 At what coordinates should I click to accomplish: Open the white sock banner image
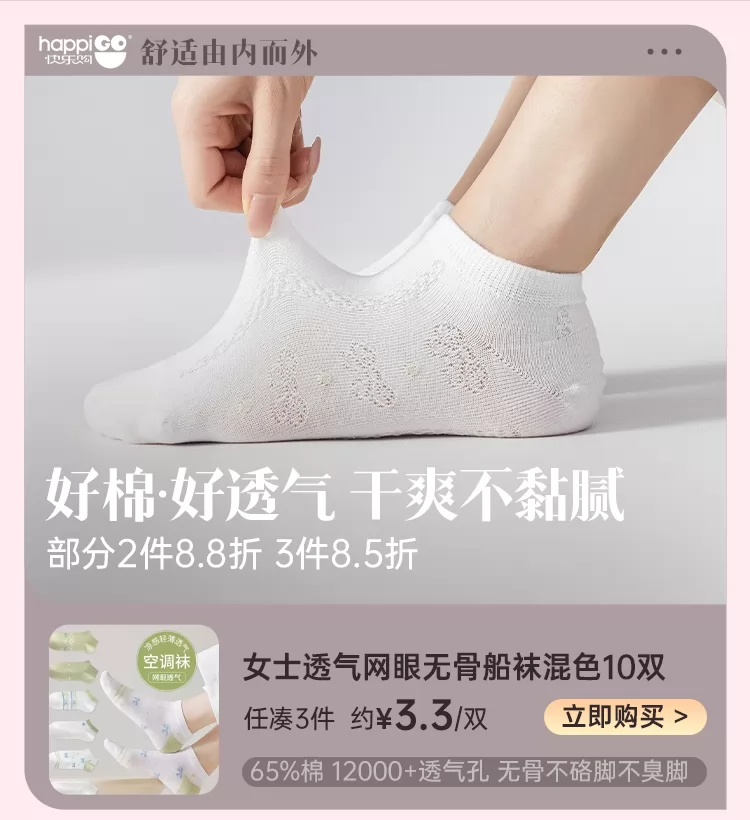(375, 300)
